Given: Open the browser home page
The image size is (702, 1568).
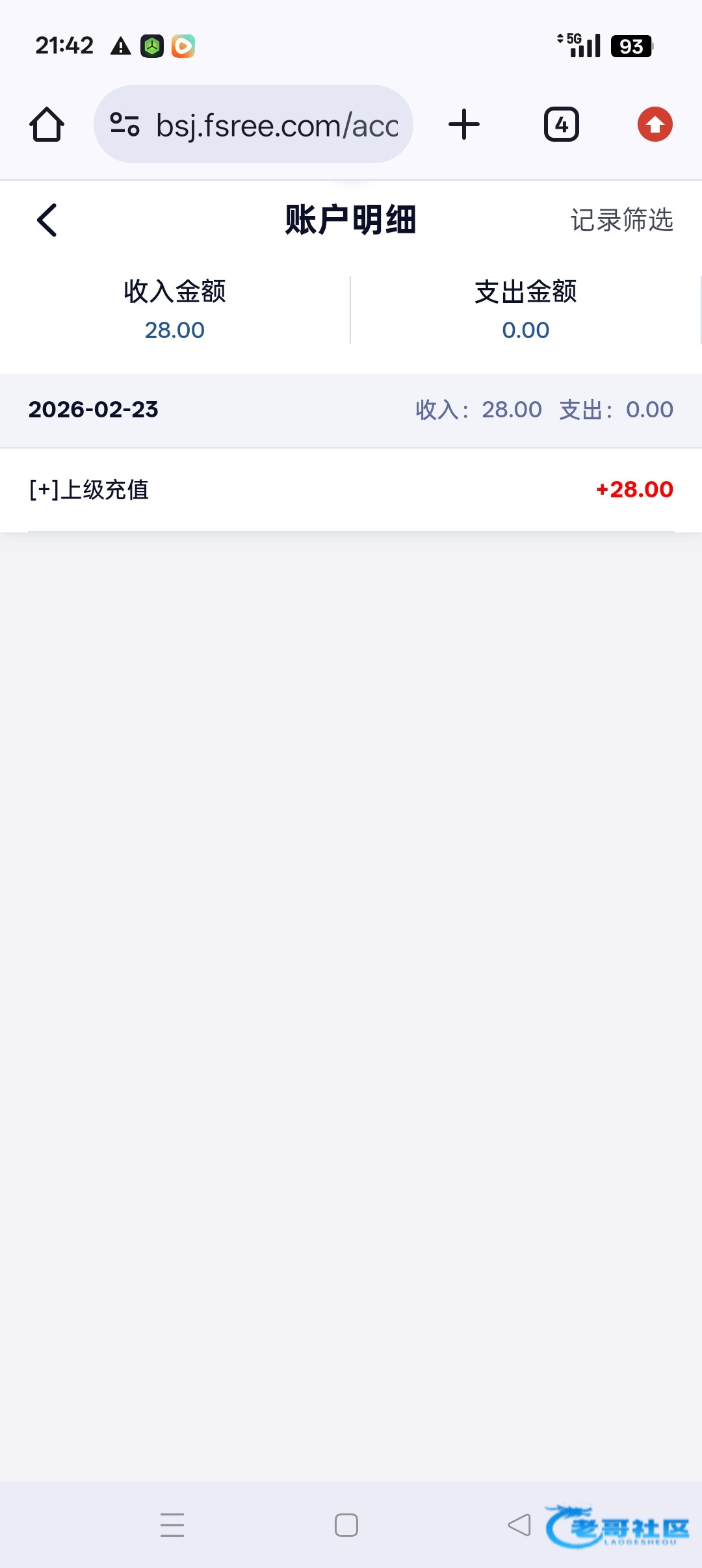Looking at the screenshot, I should click(x=47, y=124).
